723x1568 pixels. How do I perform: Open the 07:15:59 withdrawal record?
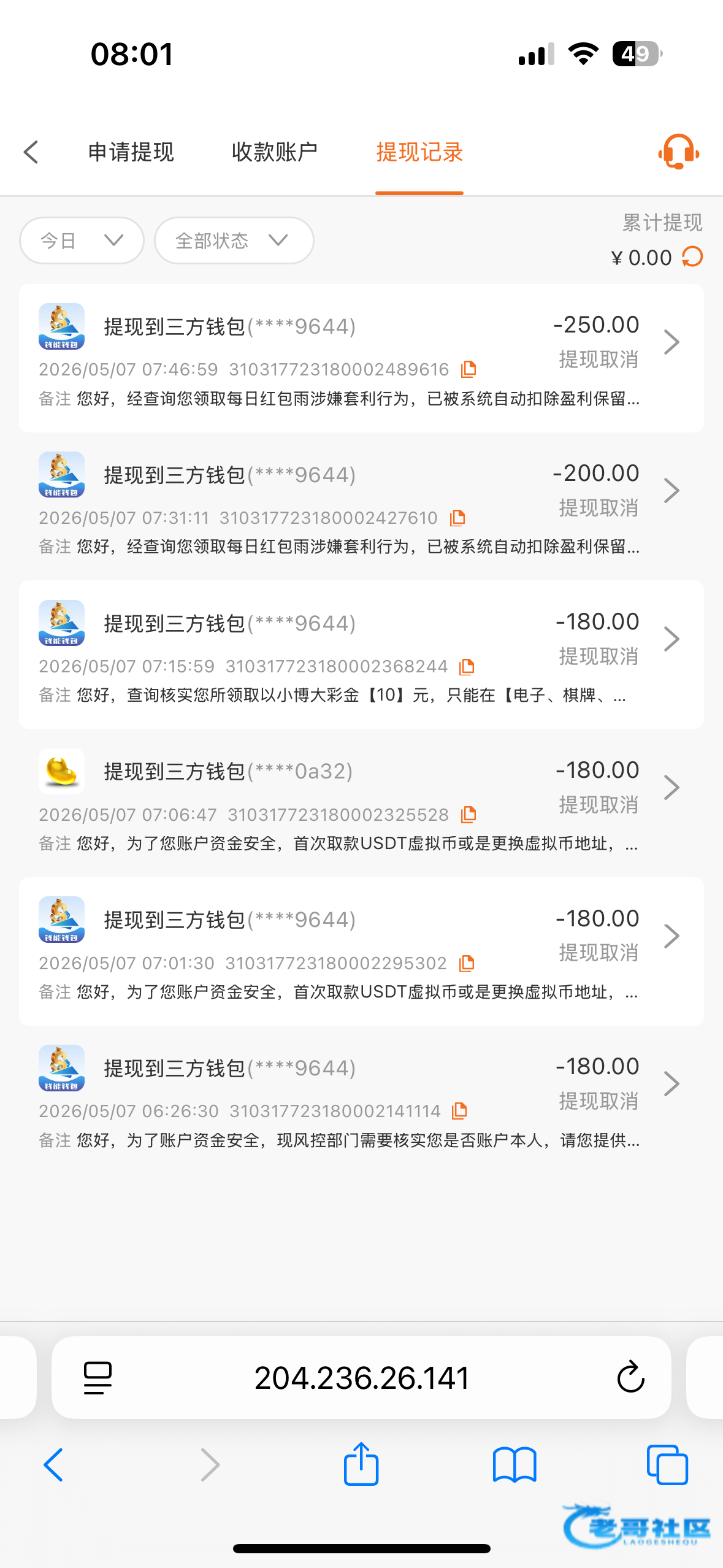(x=361, y=655)
